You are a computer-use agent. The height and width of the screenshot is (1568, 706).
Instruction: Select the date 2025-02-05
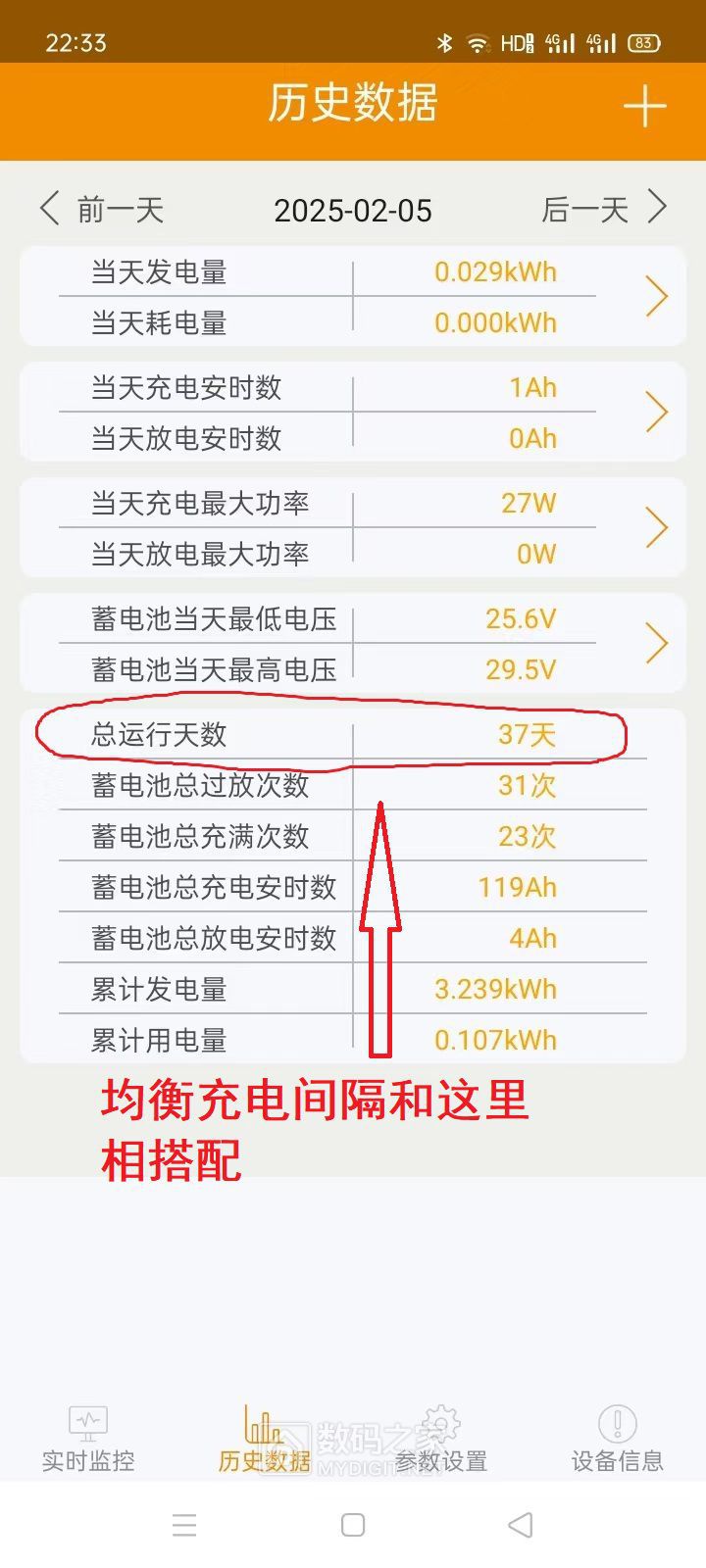pos(353,209)
